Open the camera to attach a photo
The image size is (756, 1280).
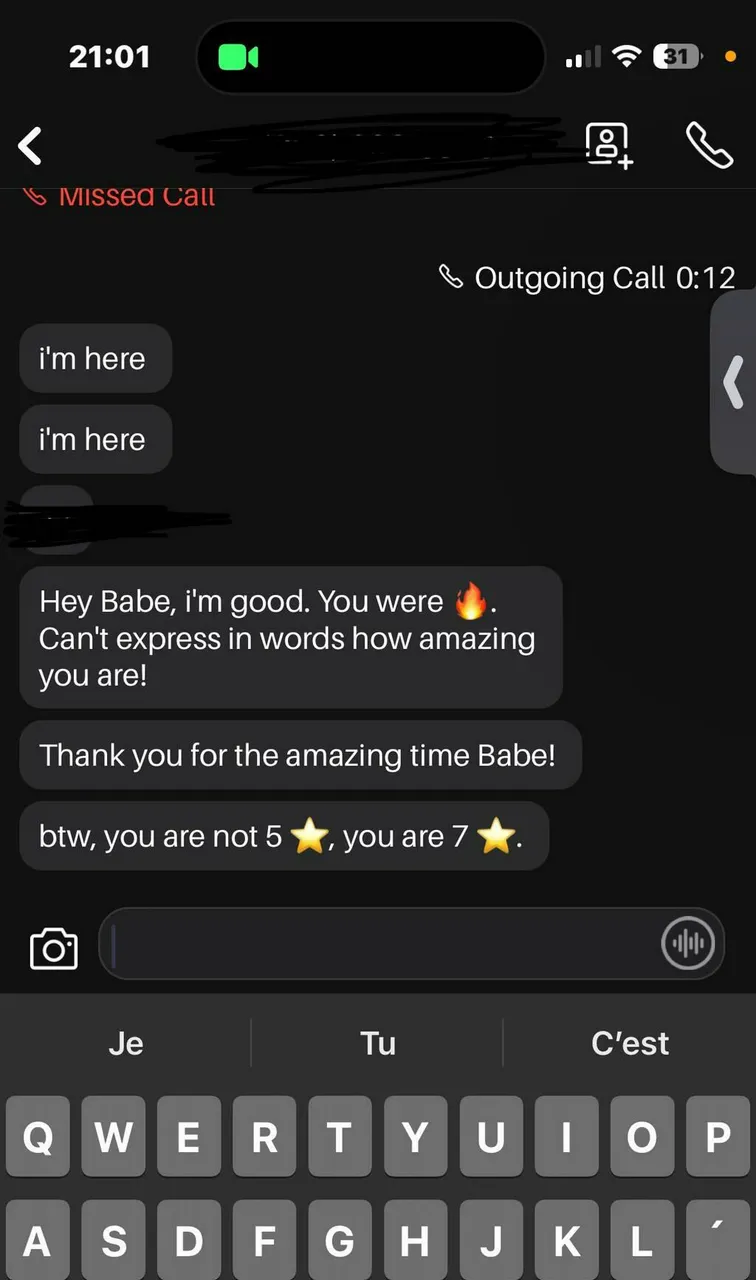click(54, 947)
